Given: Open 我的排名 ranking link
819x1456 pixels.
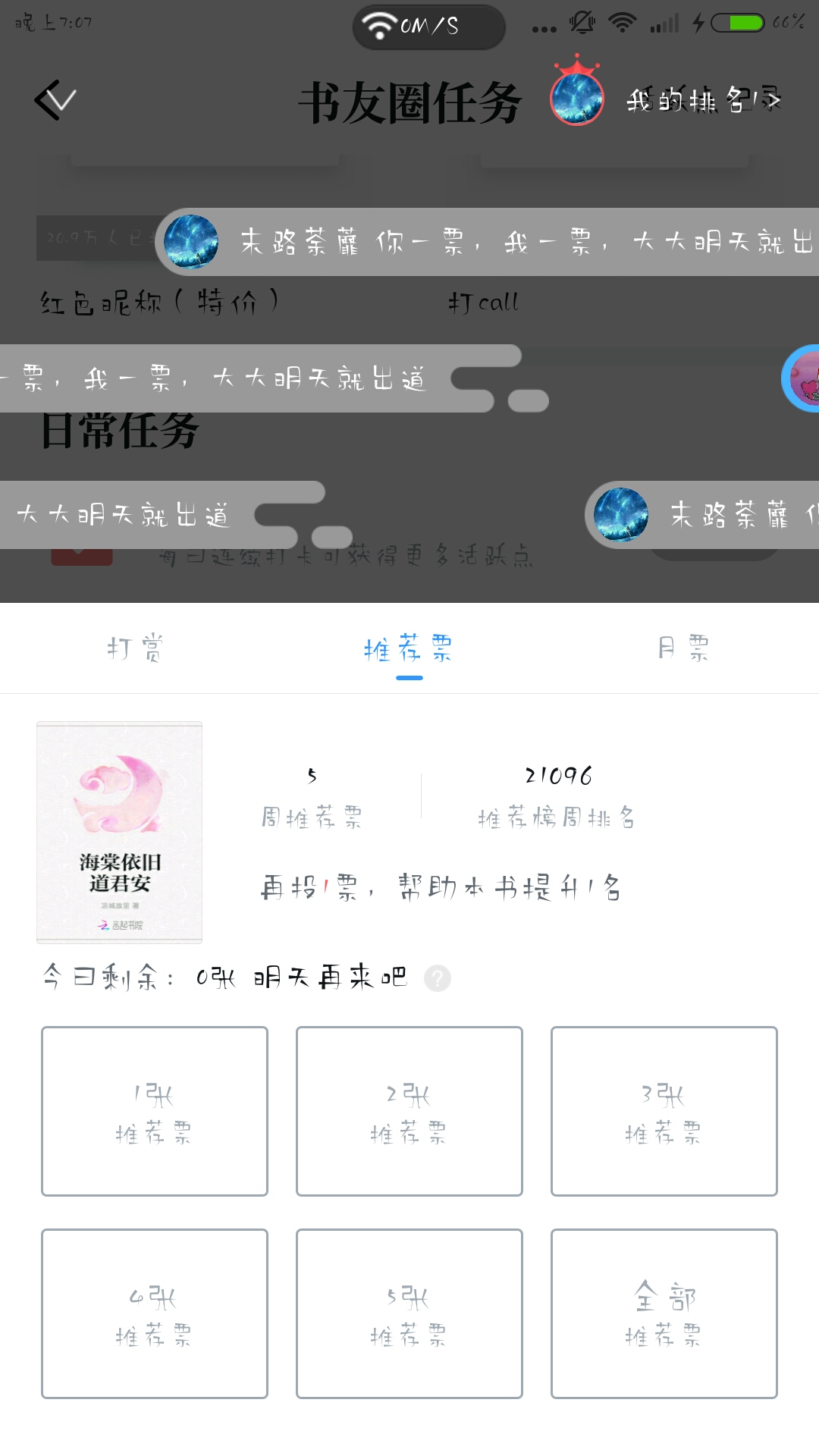Looking at the screenshot, I should tap(702, 100).
